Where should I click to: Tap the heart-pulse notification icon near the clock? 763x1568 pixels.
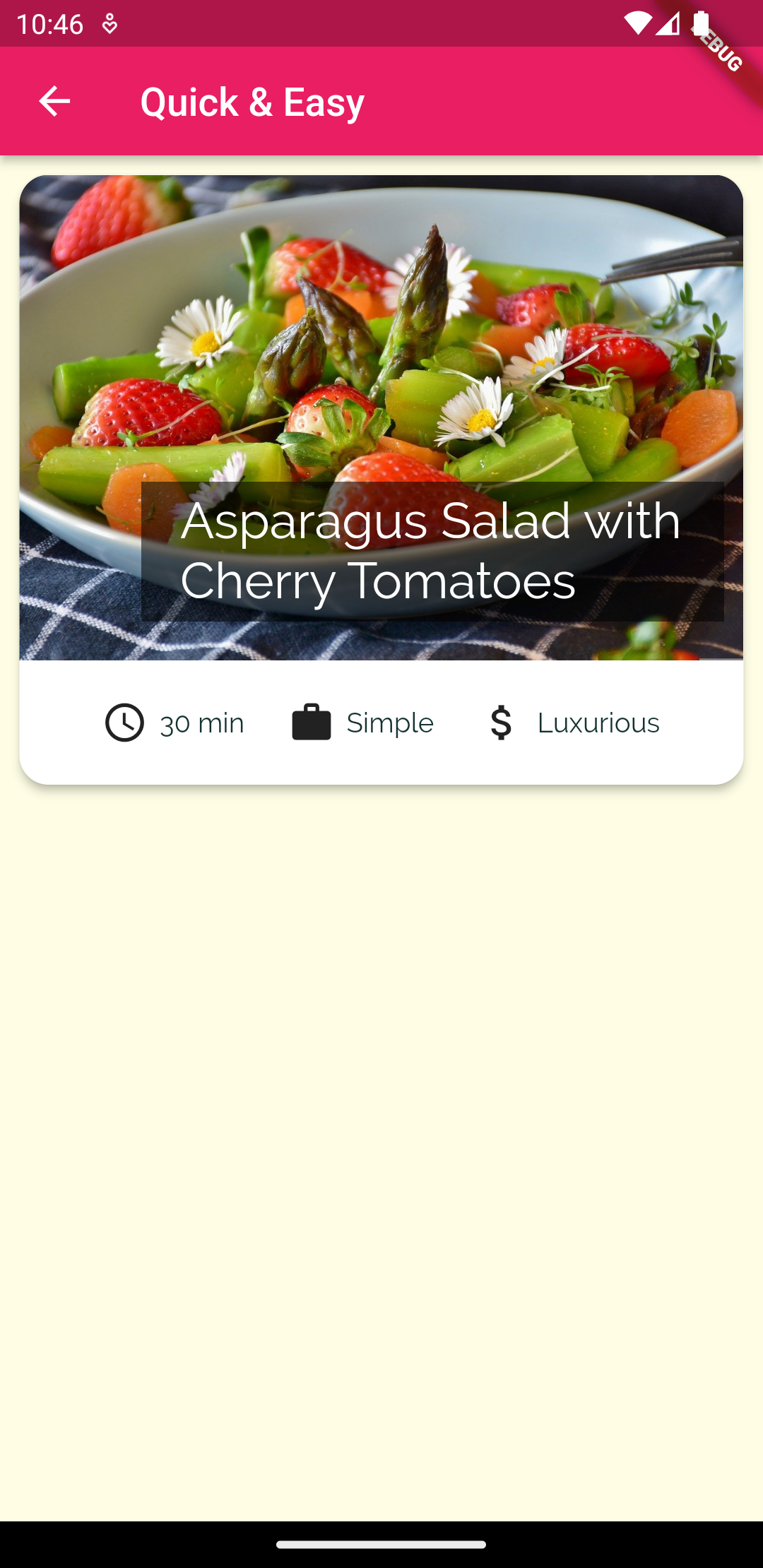[110, 23]
